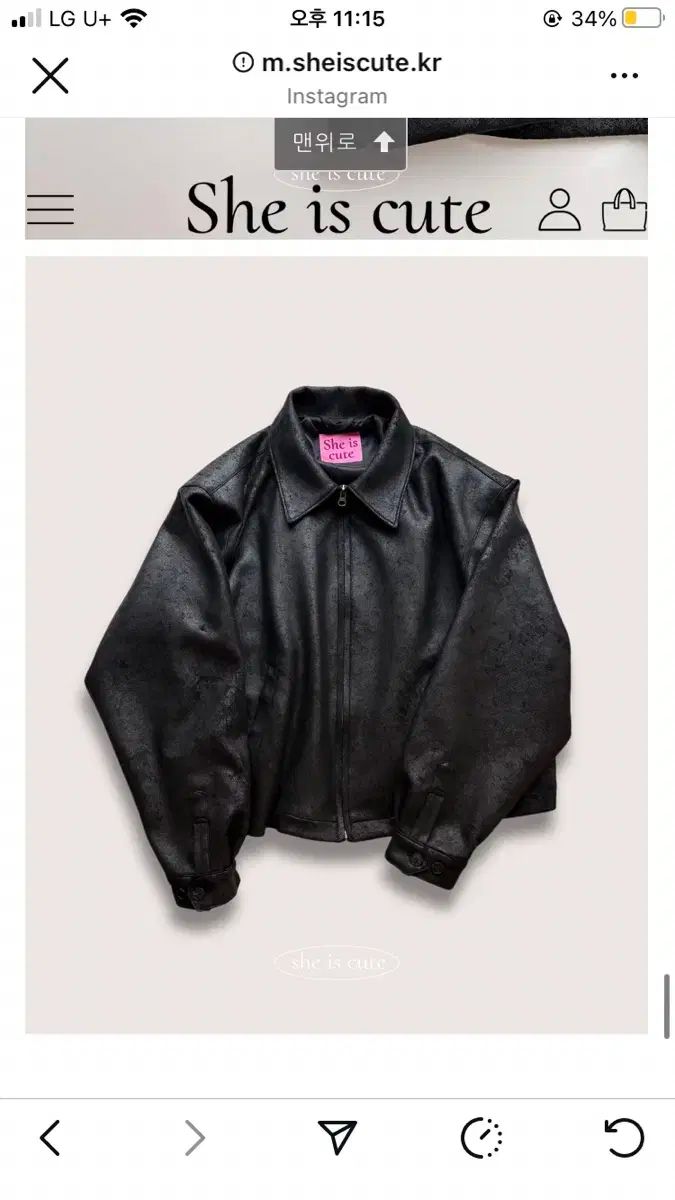Open my account profile

(559, 210)
